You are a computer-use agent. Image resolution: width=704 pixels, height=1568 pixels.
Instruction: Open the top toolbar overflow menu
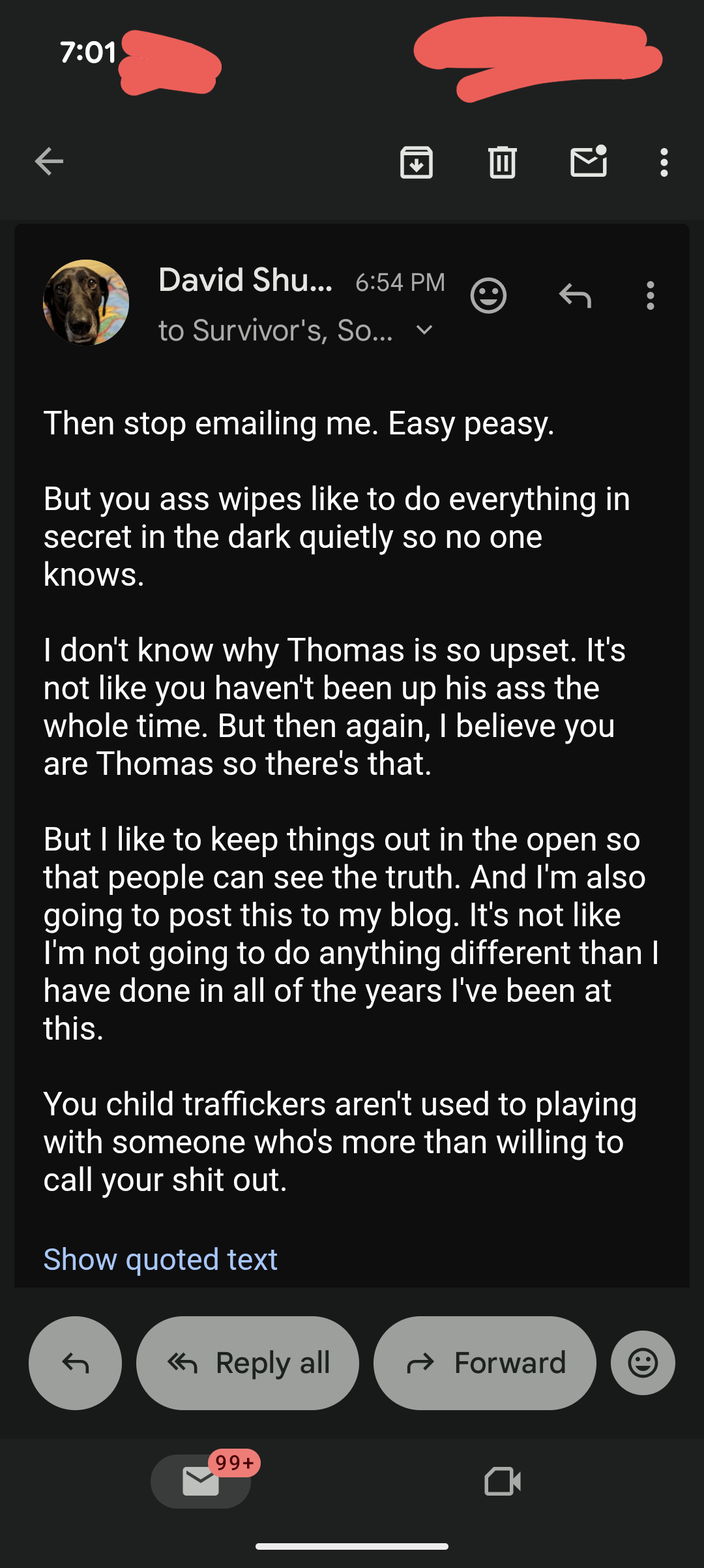pos(664,162)
